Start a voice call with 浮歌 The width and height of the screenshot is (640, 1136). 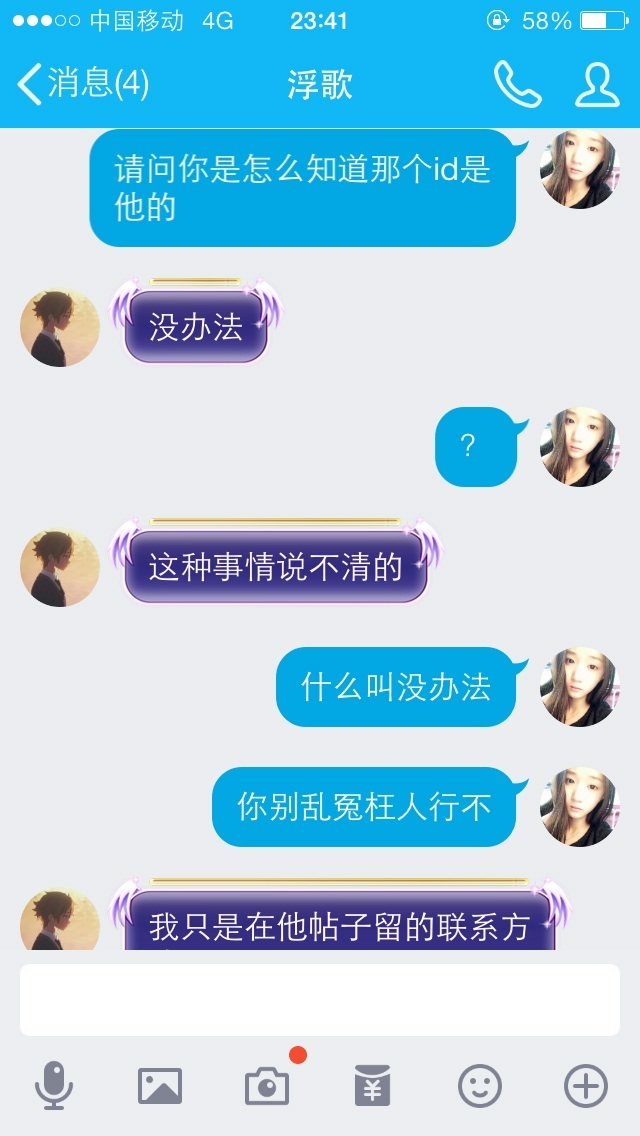[518, 84]
